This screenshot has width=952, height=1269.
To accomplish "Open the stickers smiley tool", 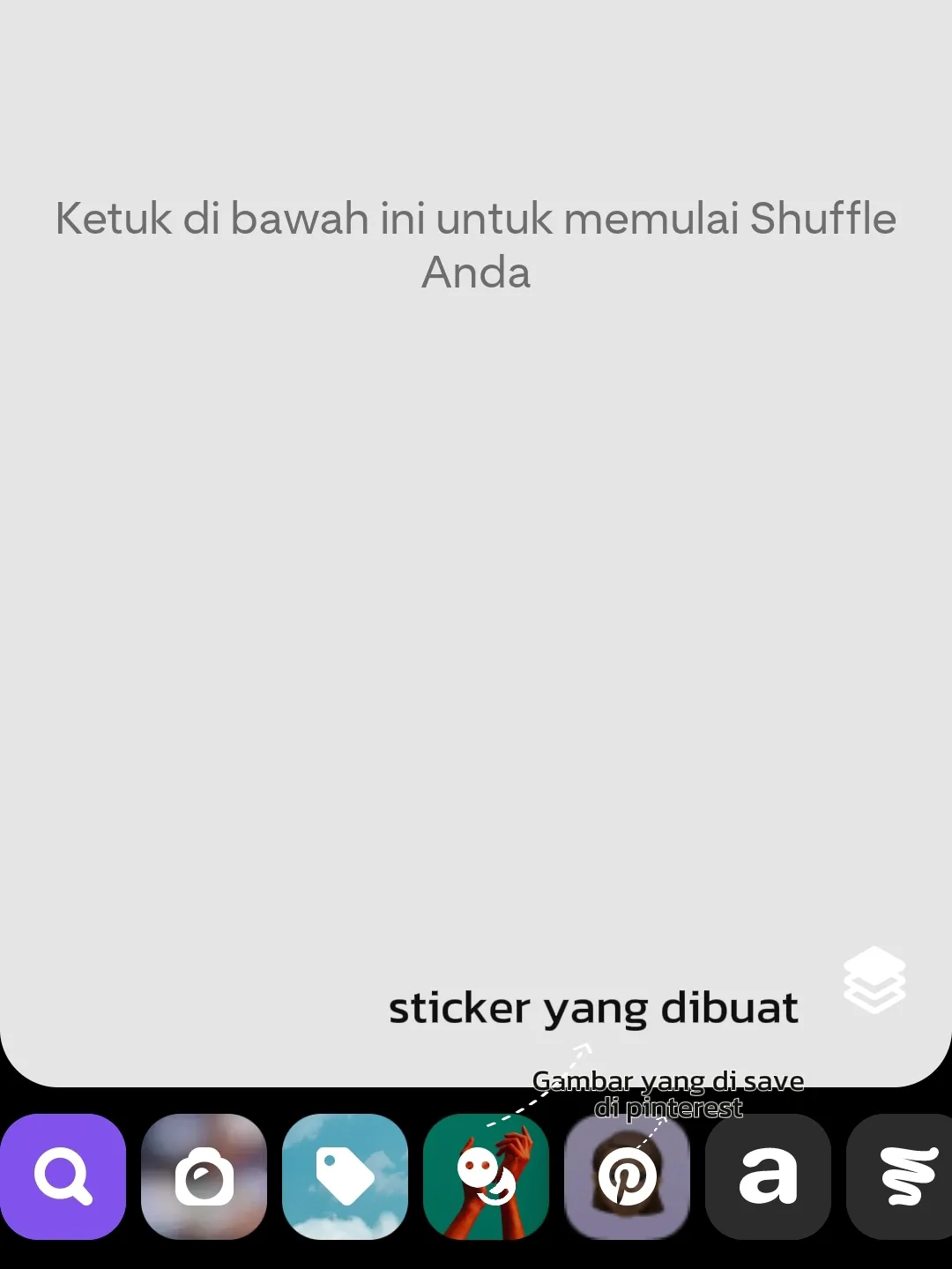I will tap(486, 1176).
